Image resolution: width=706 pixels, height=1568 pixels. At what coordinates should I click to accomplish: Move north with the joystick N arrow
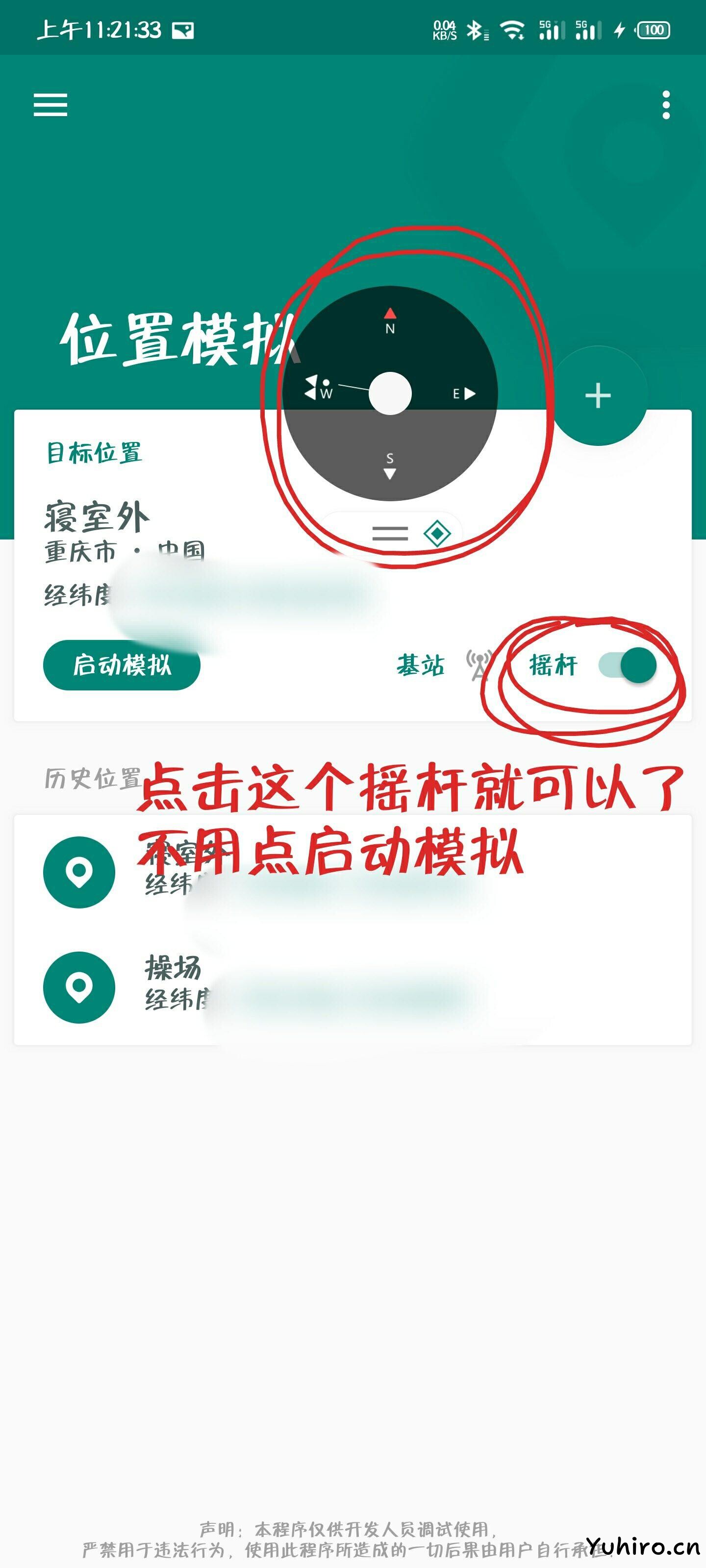(x=390, y=314)
